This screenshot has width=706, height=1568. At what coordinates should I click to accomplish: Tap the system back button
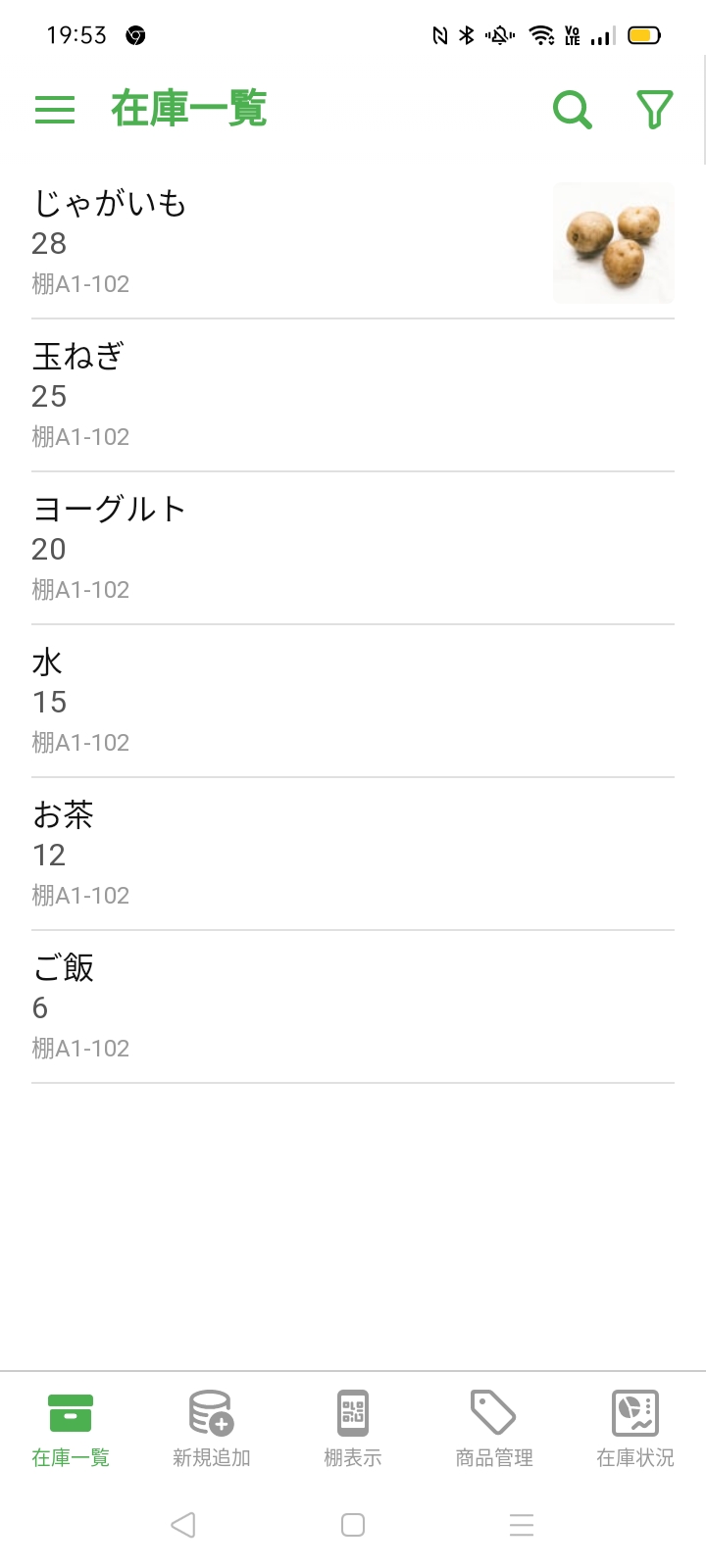[x=183, y=1525]
